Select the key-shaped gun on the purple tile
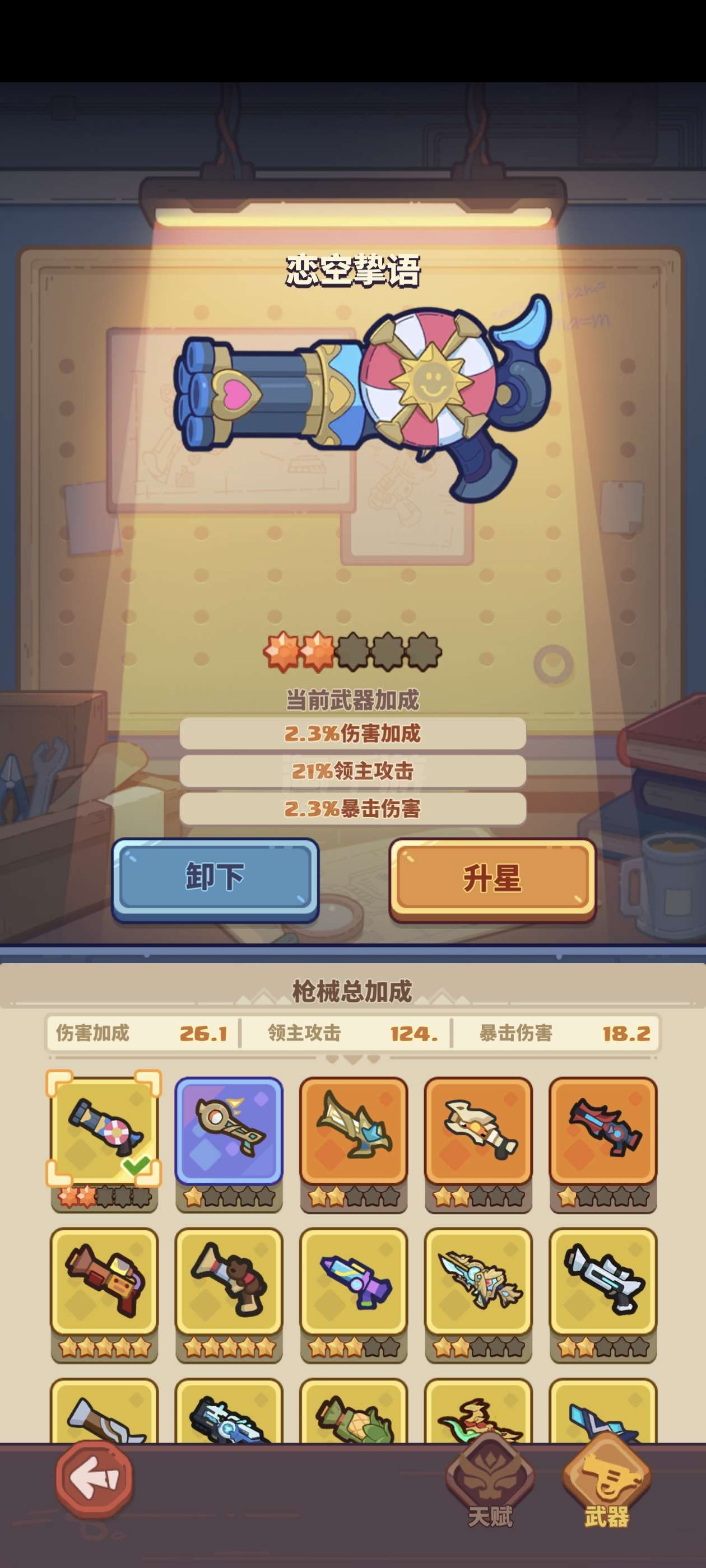This screenshot has width=706, height=1568. point(229,1130)
